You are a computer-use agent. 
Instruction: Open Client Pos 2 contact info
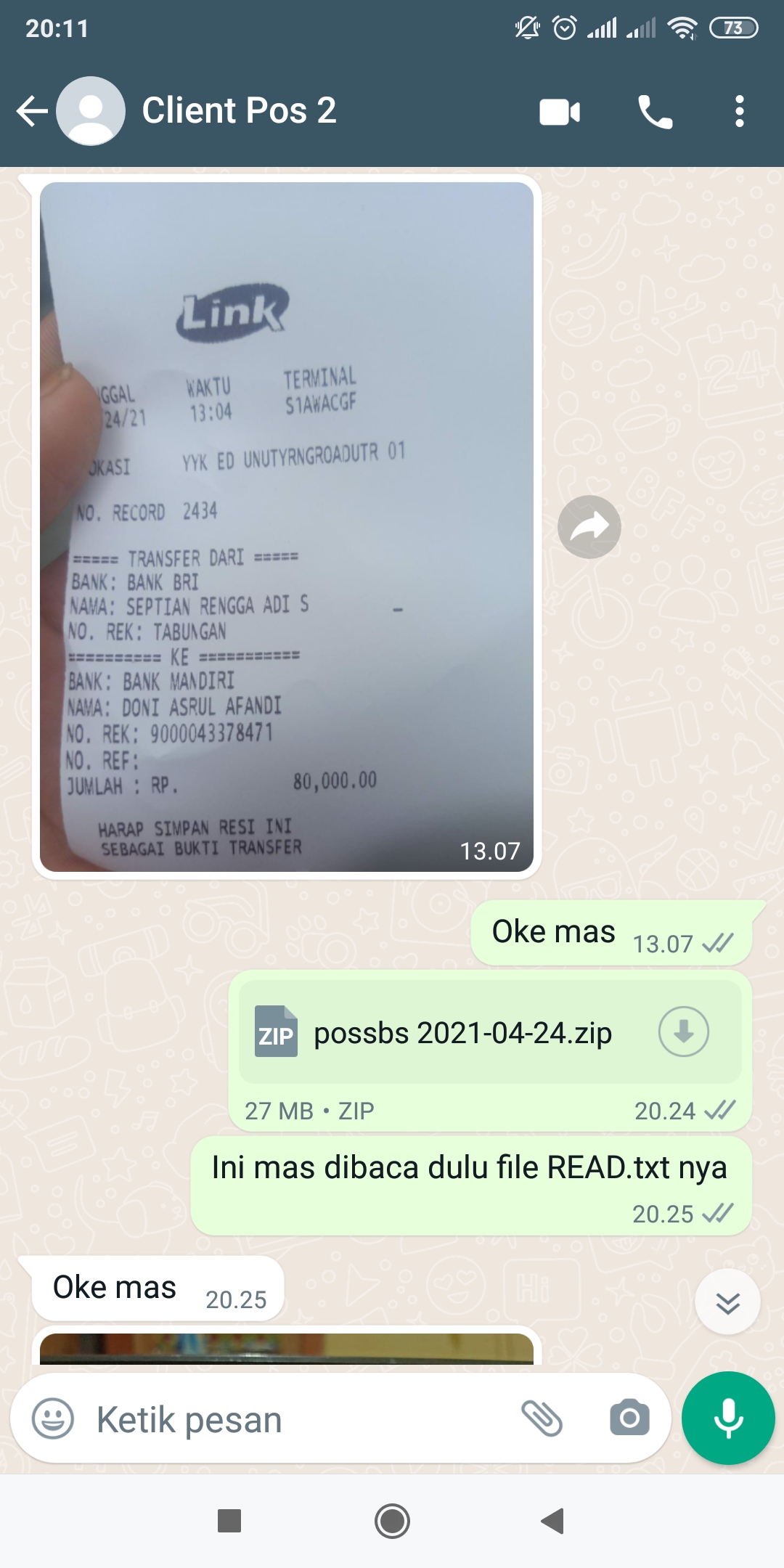click(239, 110)
